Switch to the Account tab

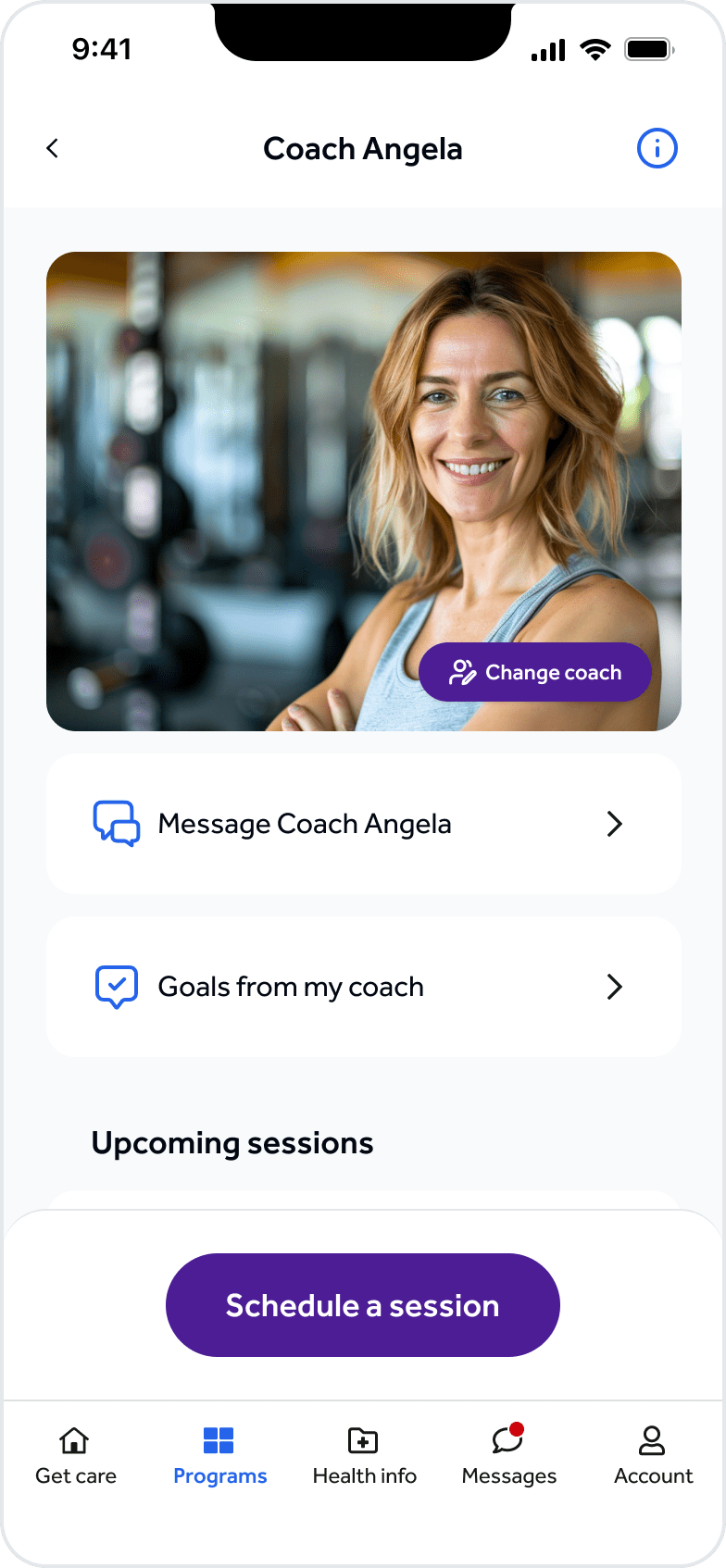point(653,1455)
